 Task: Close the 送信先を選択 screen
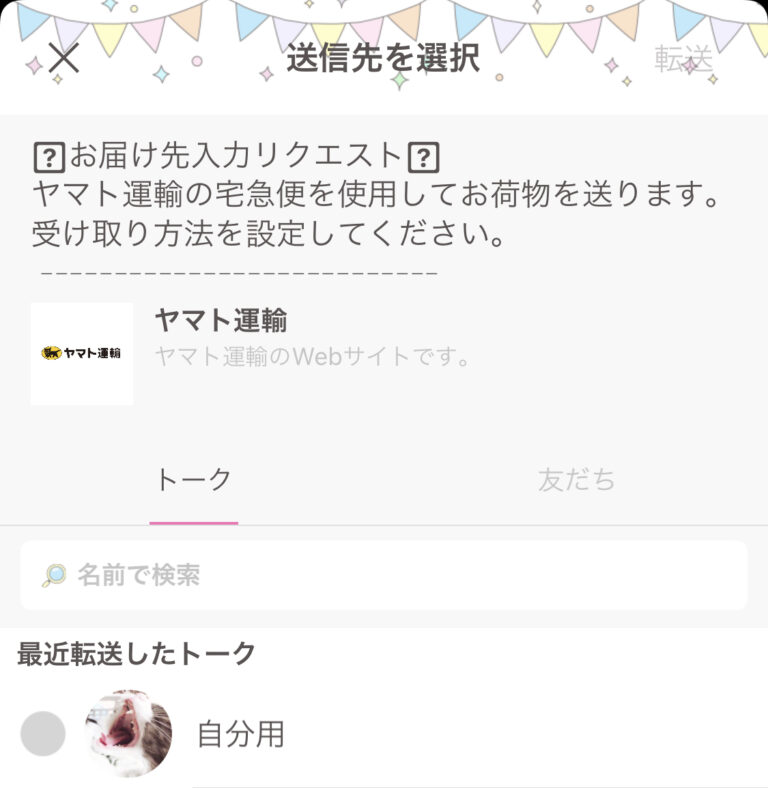[63, 59]
